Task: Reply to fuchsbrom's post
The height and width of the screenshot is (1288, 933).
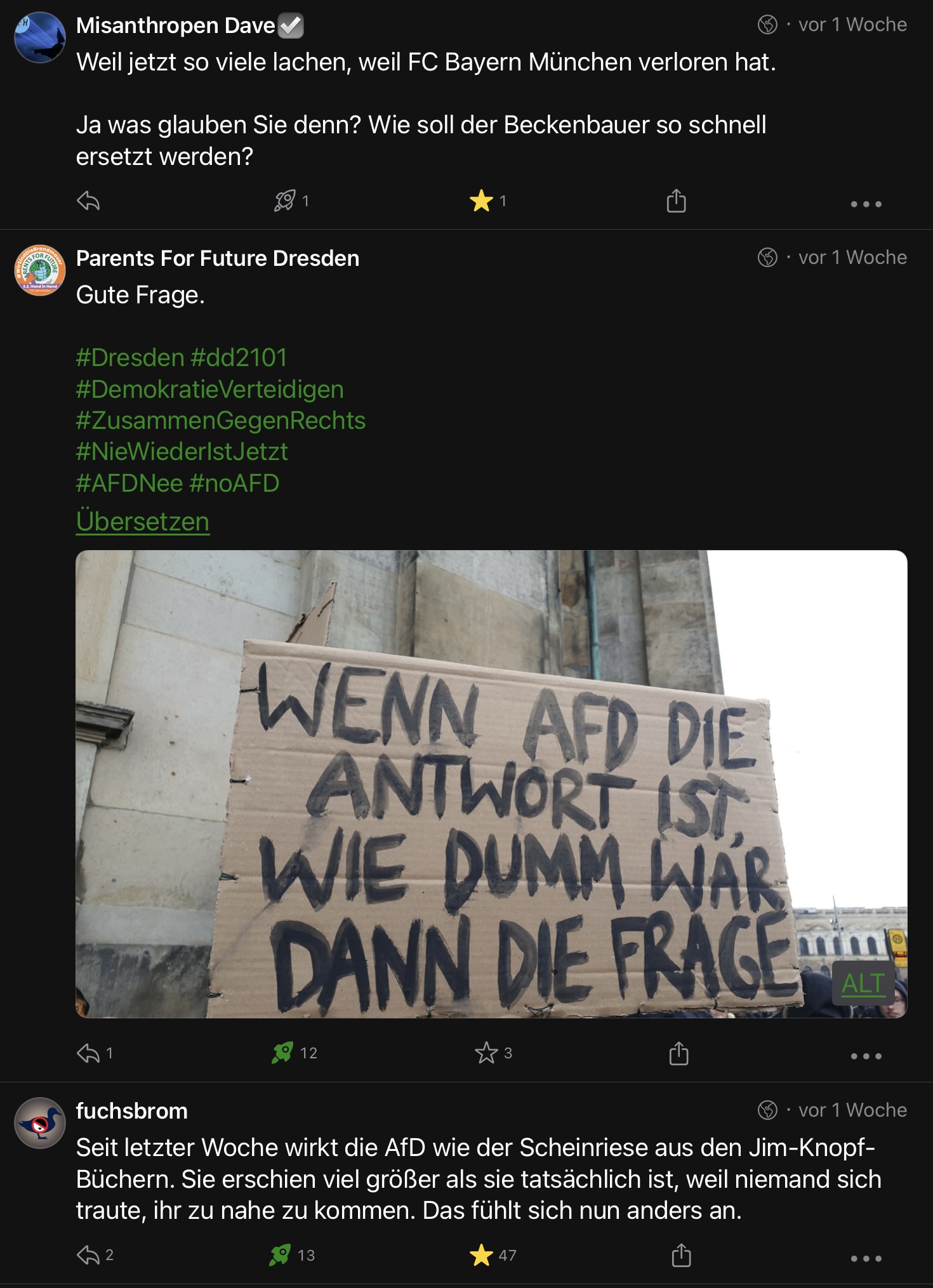Action: point(88,1255)
